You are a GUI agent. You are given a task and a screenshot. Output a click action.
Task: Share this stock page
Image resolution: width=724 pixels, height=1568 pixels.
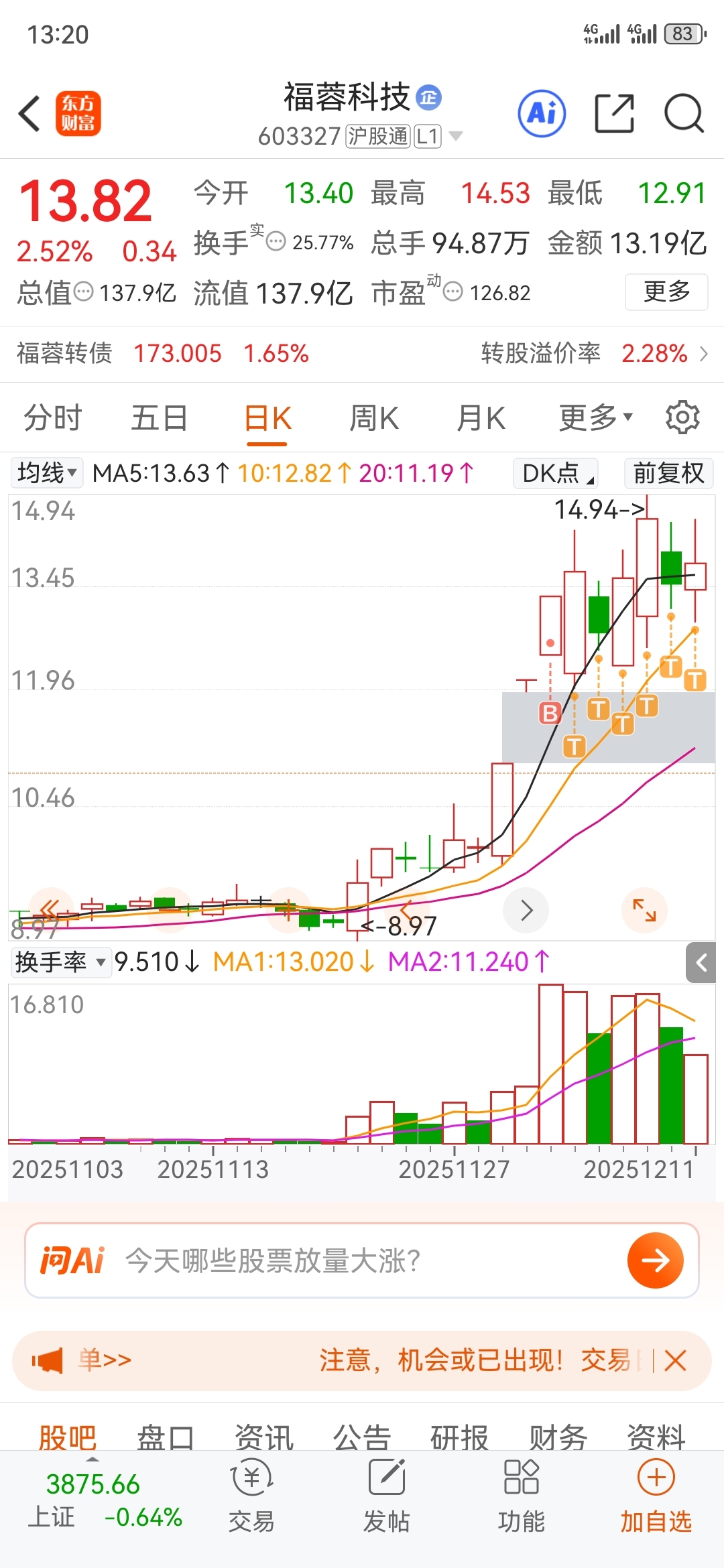pyautogui.click(x=614, y=113)
